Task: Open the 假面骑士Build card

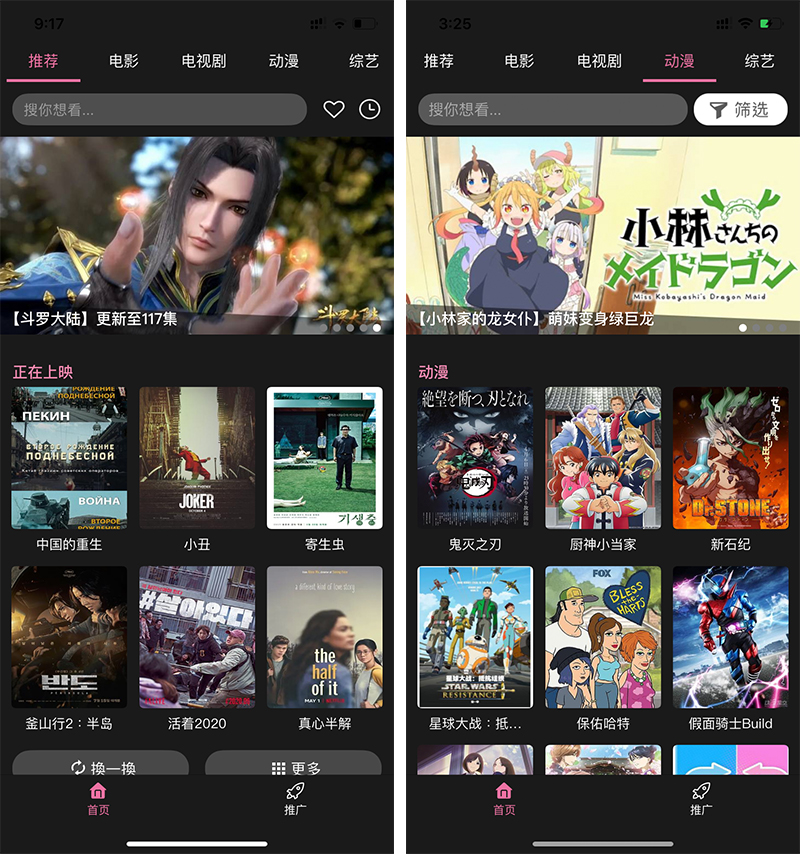Action: 731,637
